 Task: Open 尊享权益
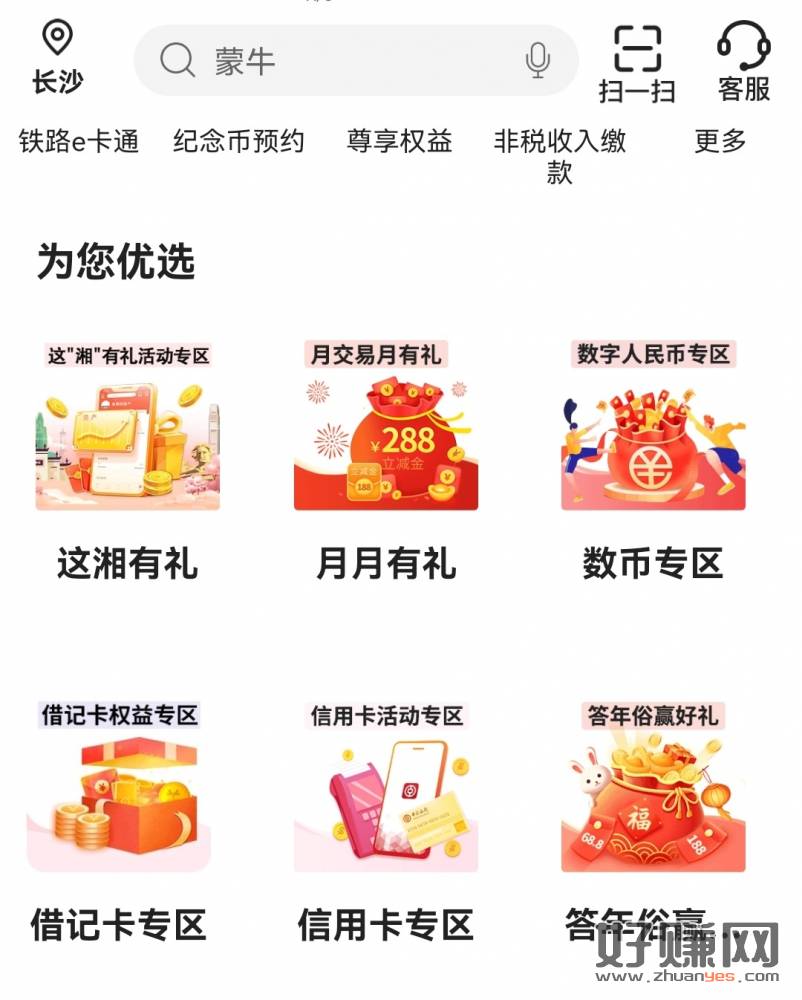399,142
